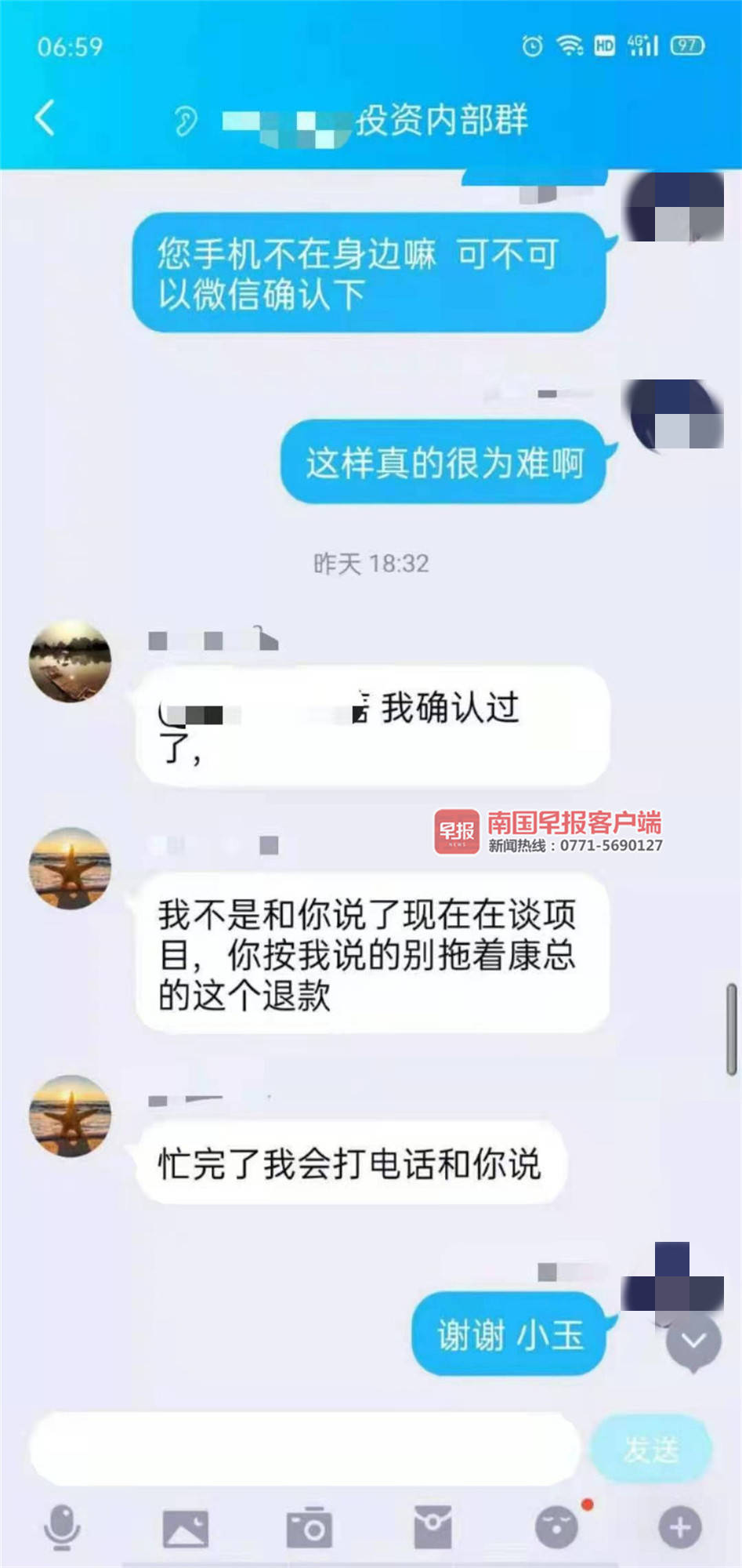Image resolution: width=742 pixels, height=1568 pixels.
Task: Open the red packet icon
Action: pos(433,1527)
